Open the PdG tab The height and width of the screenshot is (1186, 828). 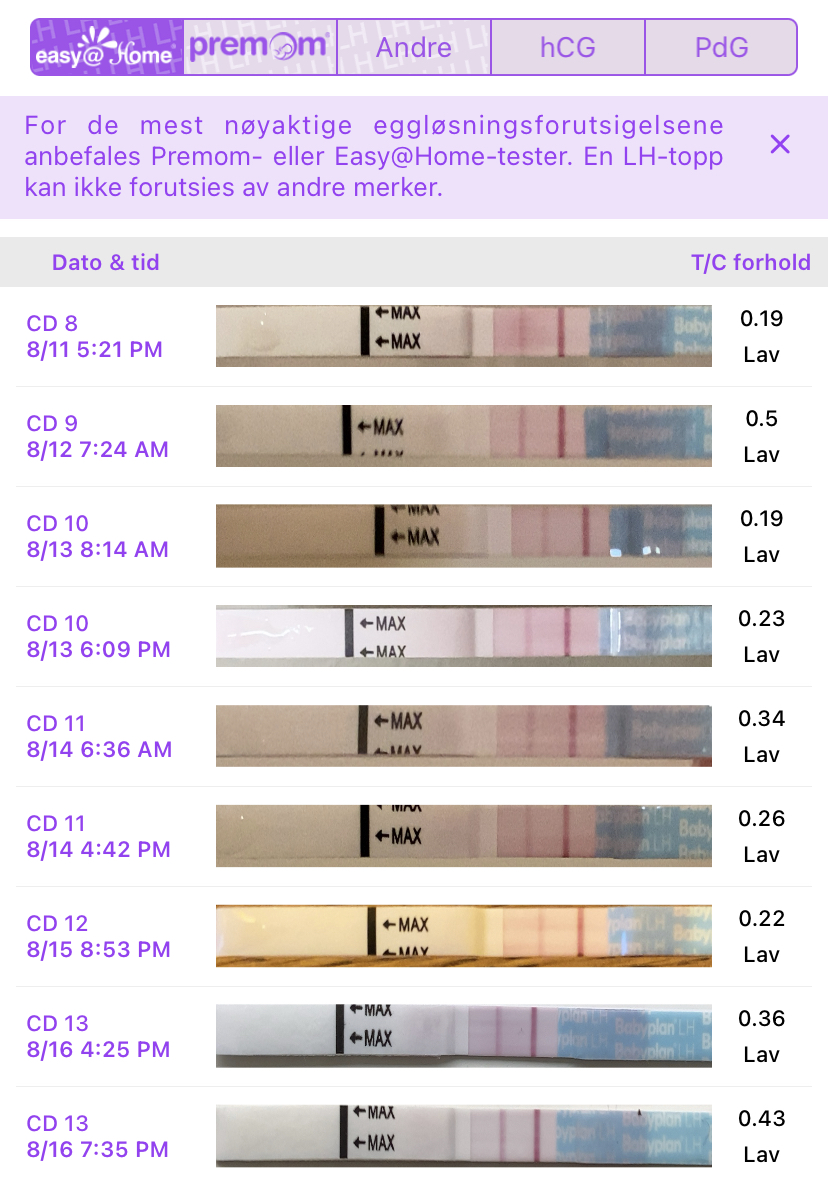[721, 47]
